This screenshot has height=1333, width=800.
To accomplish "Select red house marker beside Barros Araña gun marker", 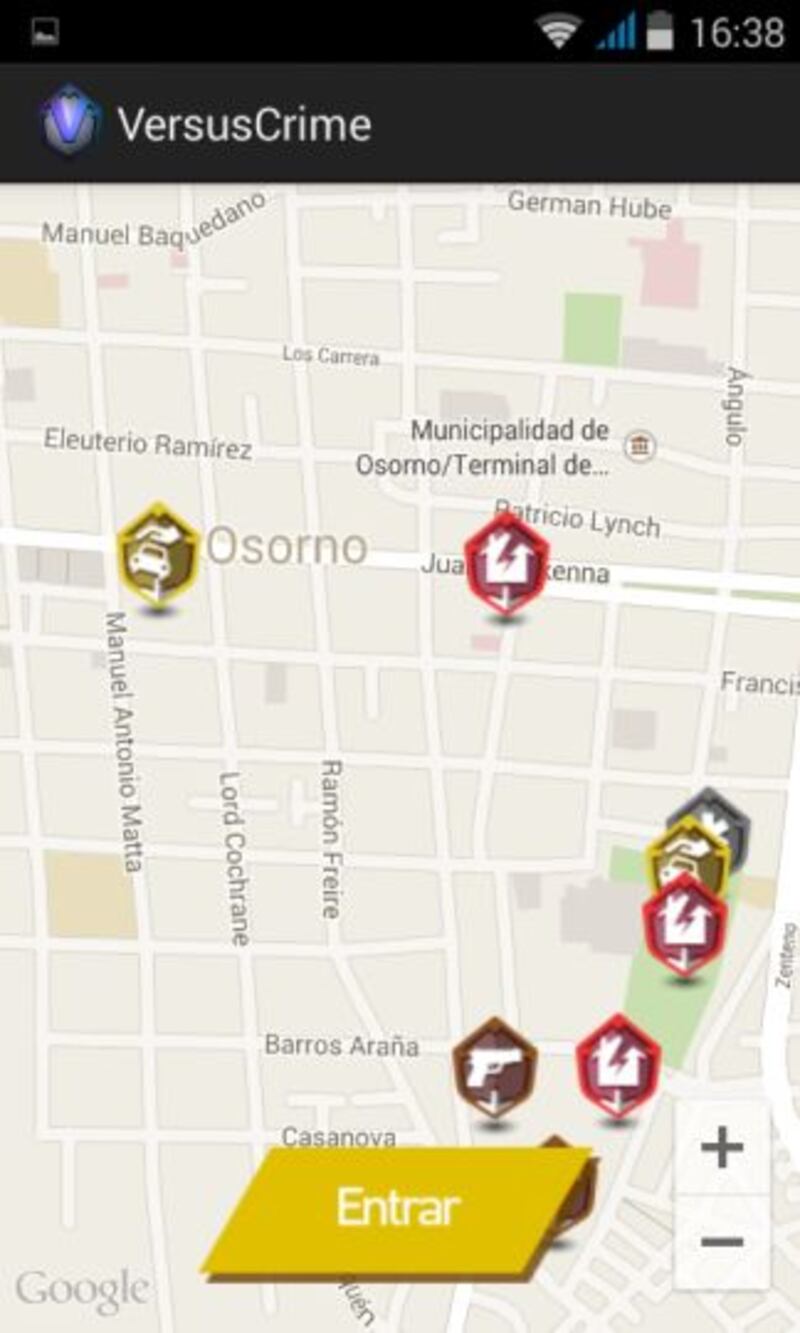I will (618, 1069).
